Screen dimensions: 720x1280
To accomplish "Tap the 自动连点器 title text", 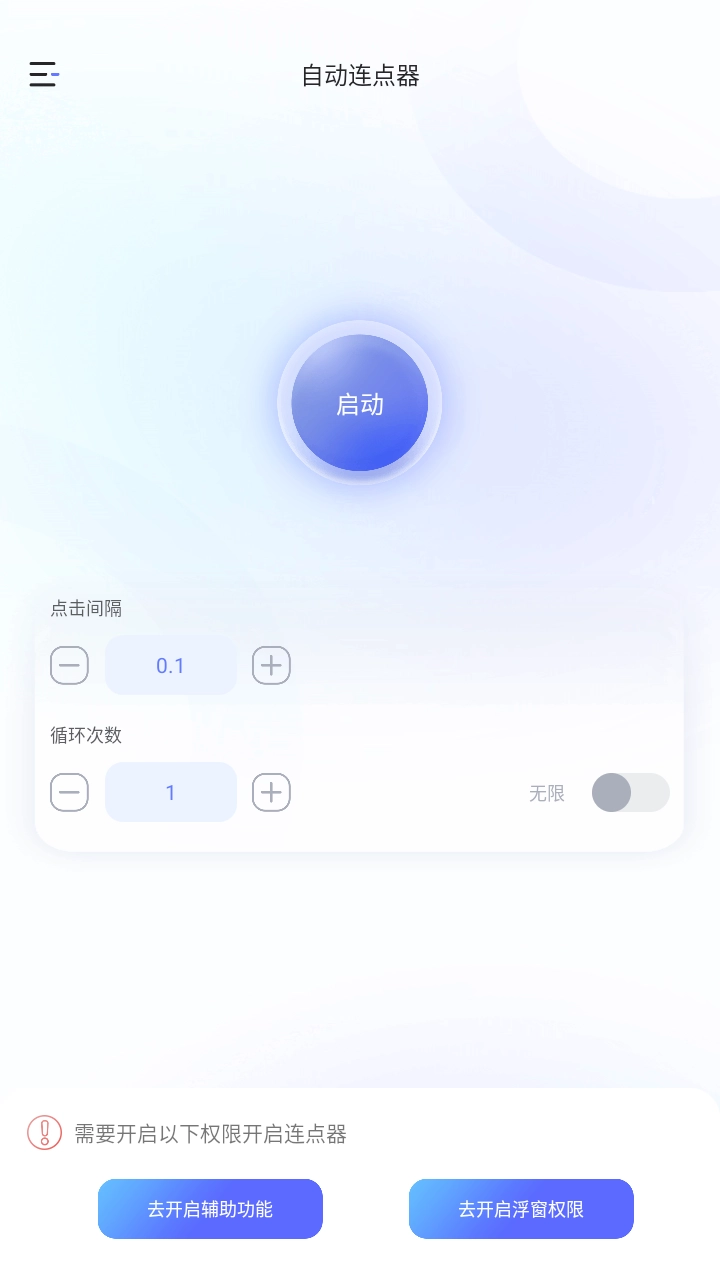I will coord(359,75).
